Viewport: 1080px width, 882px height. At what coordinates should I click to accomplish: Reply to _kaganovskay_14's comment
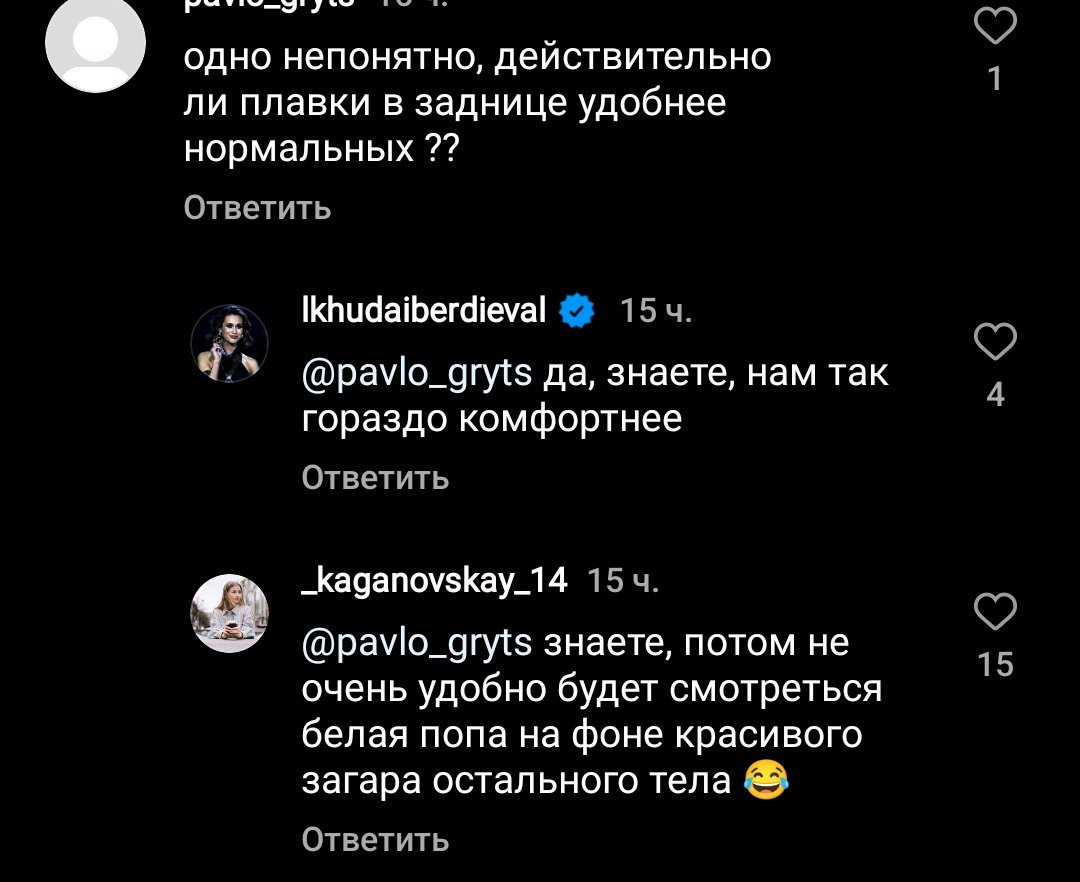(x=375, y=839)
